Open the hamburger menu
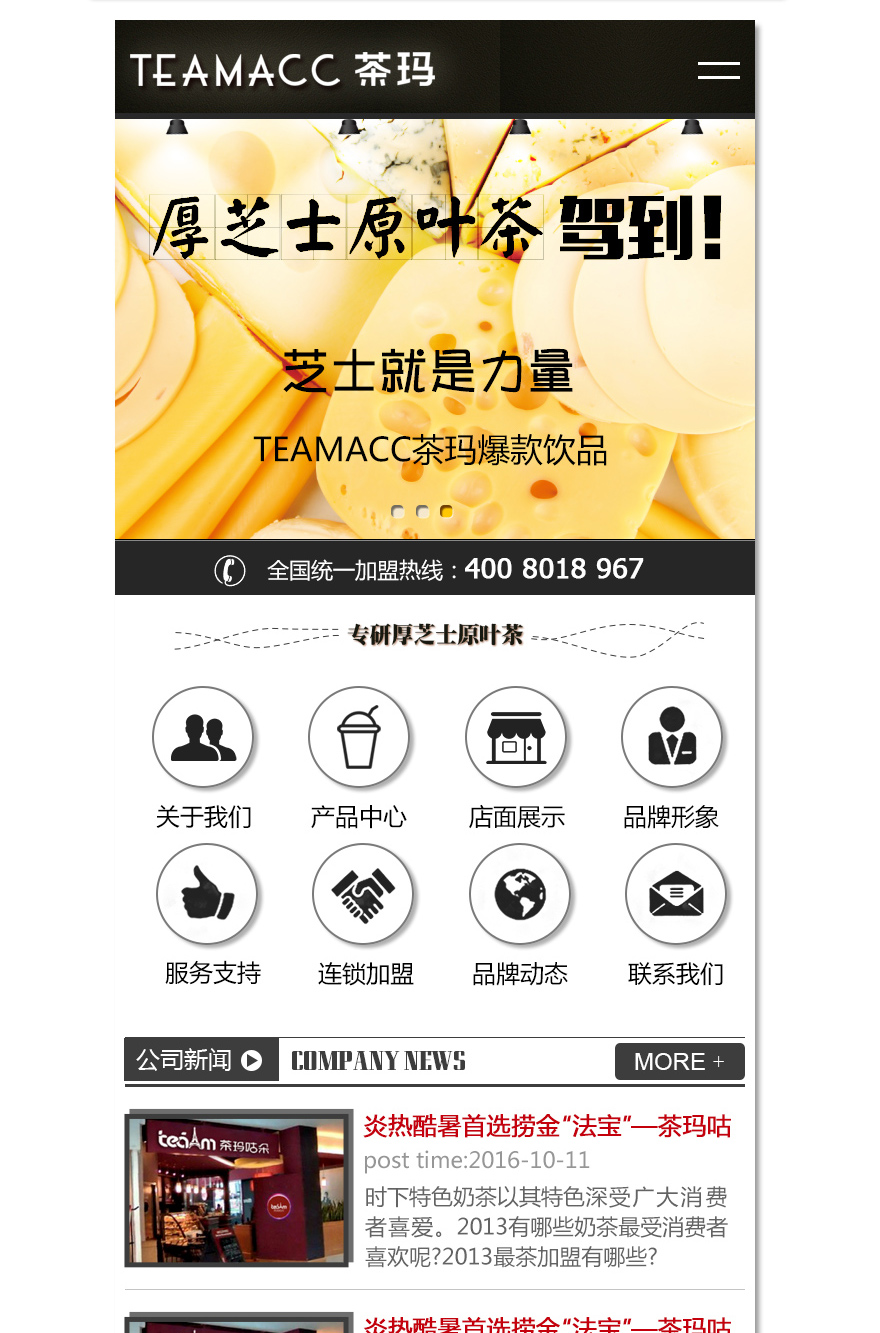 718,70
